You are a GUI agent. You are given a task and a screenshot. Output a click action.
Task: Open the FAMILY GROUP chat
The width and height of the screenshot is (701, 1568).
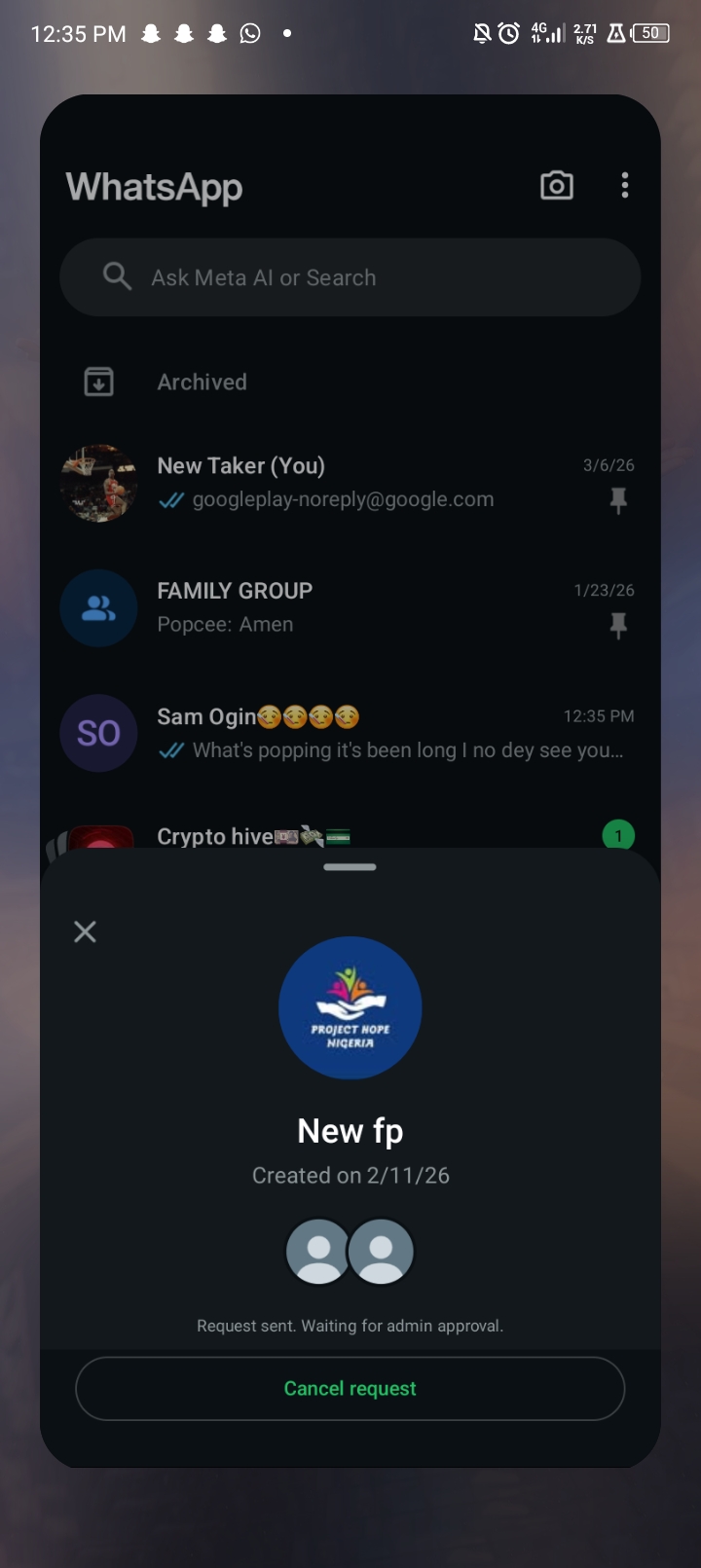(350, 607)
